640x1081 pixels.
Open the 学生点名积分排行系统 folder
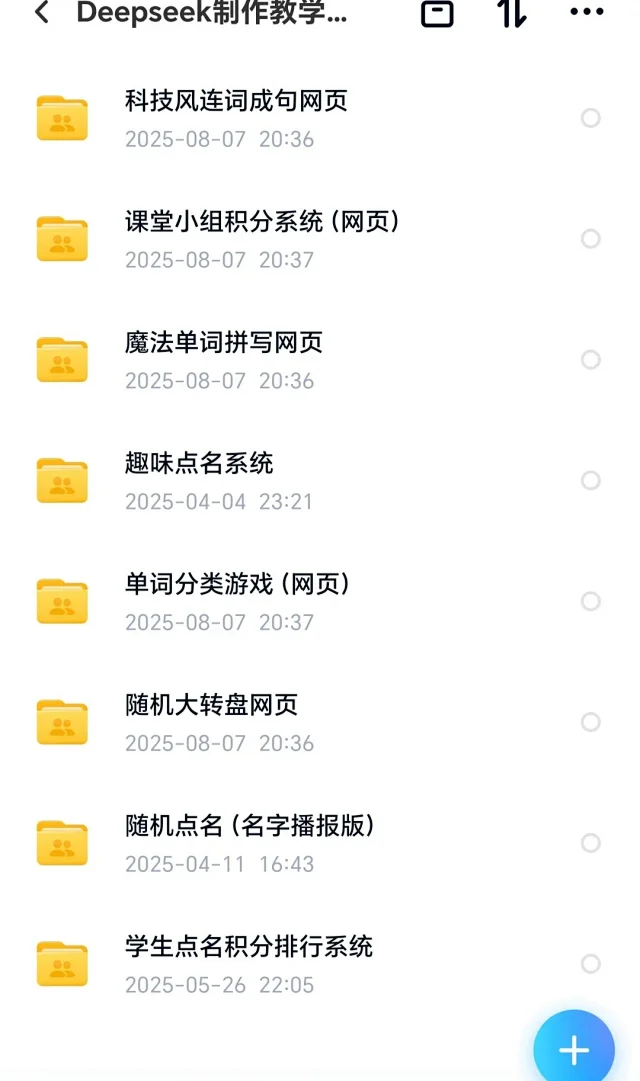(320, 964)
